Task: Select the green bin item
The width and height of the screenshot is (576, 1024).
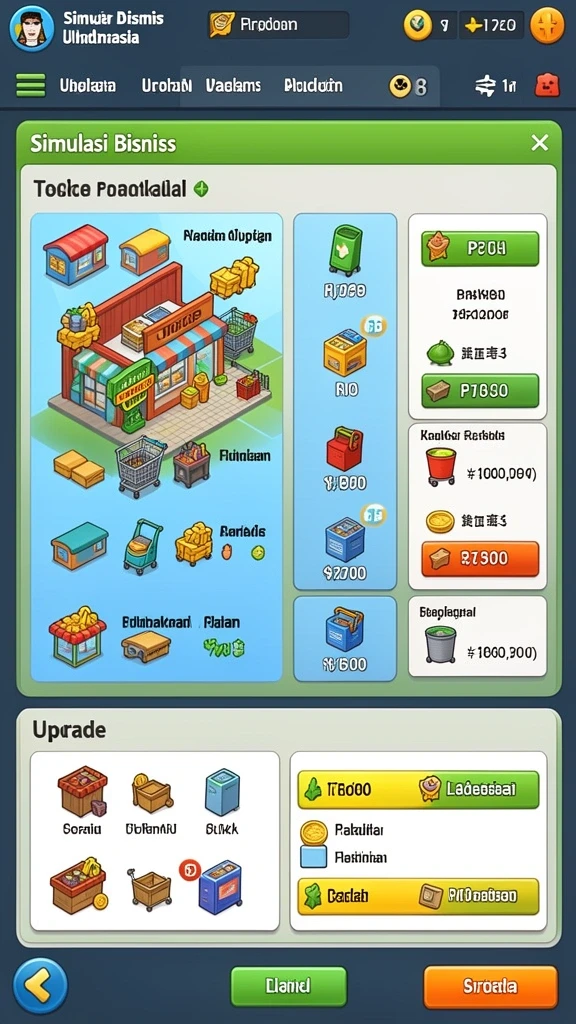Action: 345,249
